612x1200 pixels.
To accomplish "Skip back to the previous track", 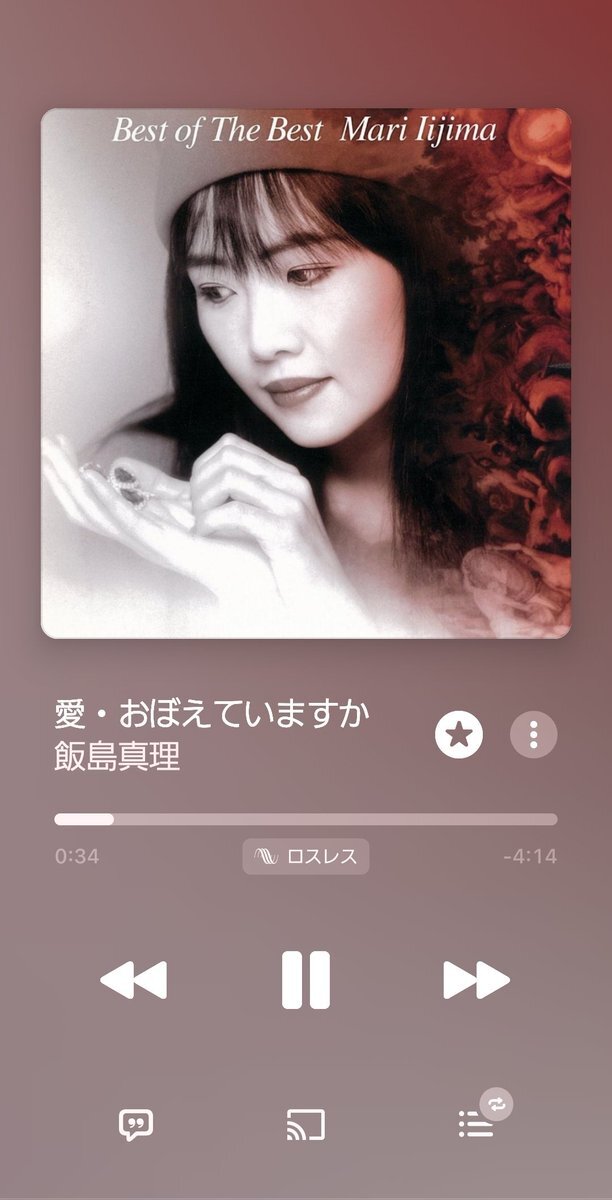I will [134, 980].
